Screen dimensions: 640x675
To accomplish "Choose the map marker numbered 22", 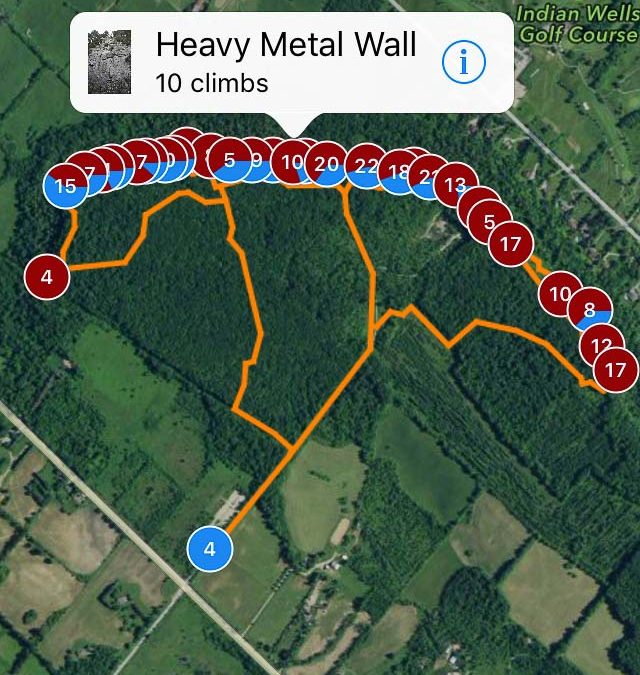I will (x=367, y=167).
